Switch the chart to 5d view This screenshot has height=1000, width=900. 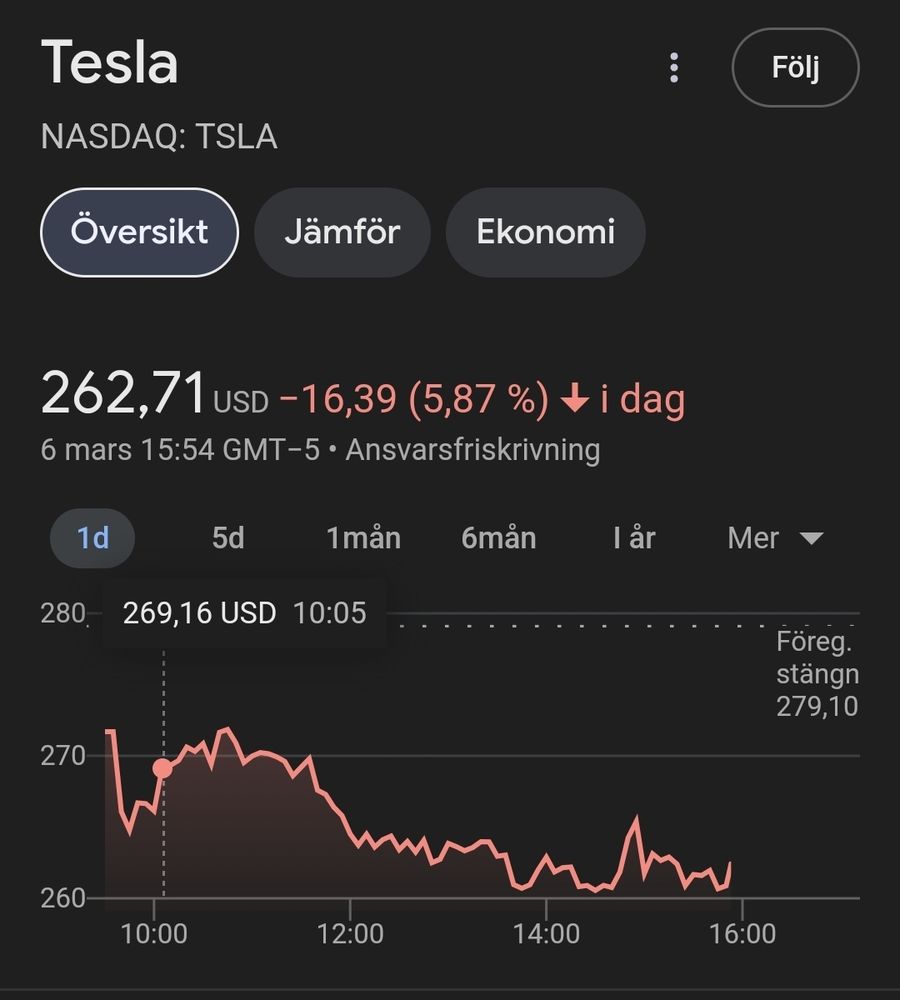tap(228, 538)
